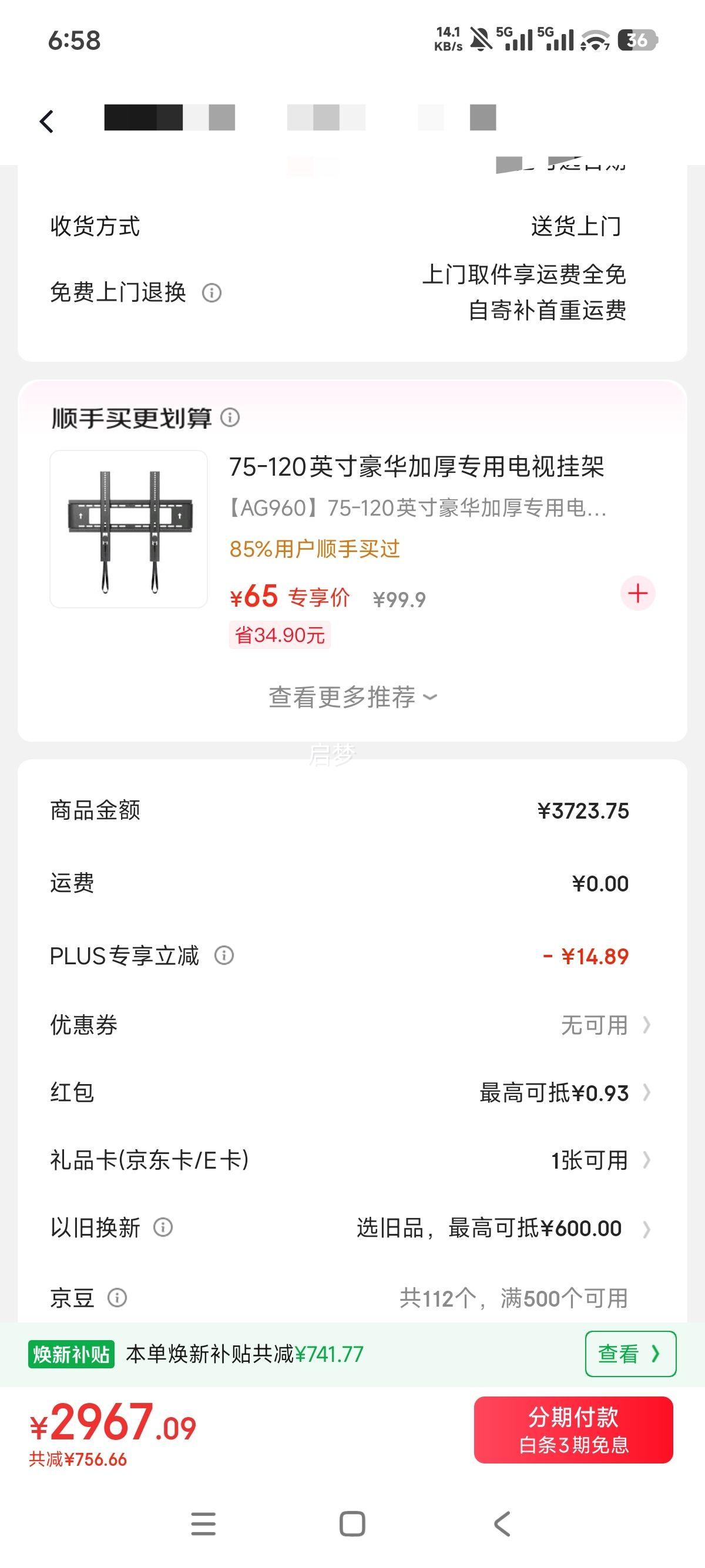Expand 查看更多推荐 to see more recommendations
This screenshot has width=705, height=1568.
[x=352, y=698]
